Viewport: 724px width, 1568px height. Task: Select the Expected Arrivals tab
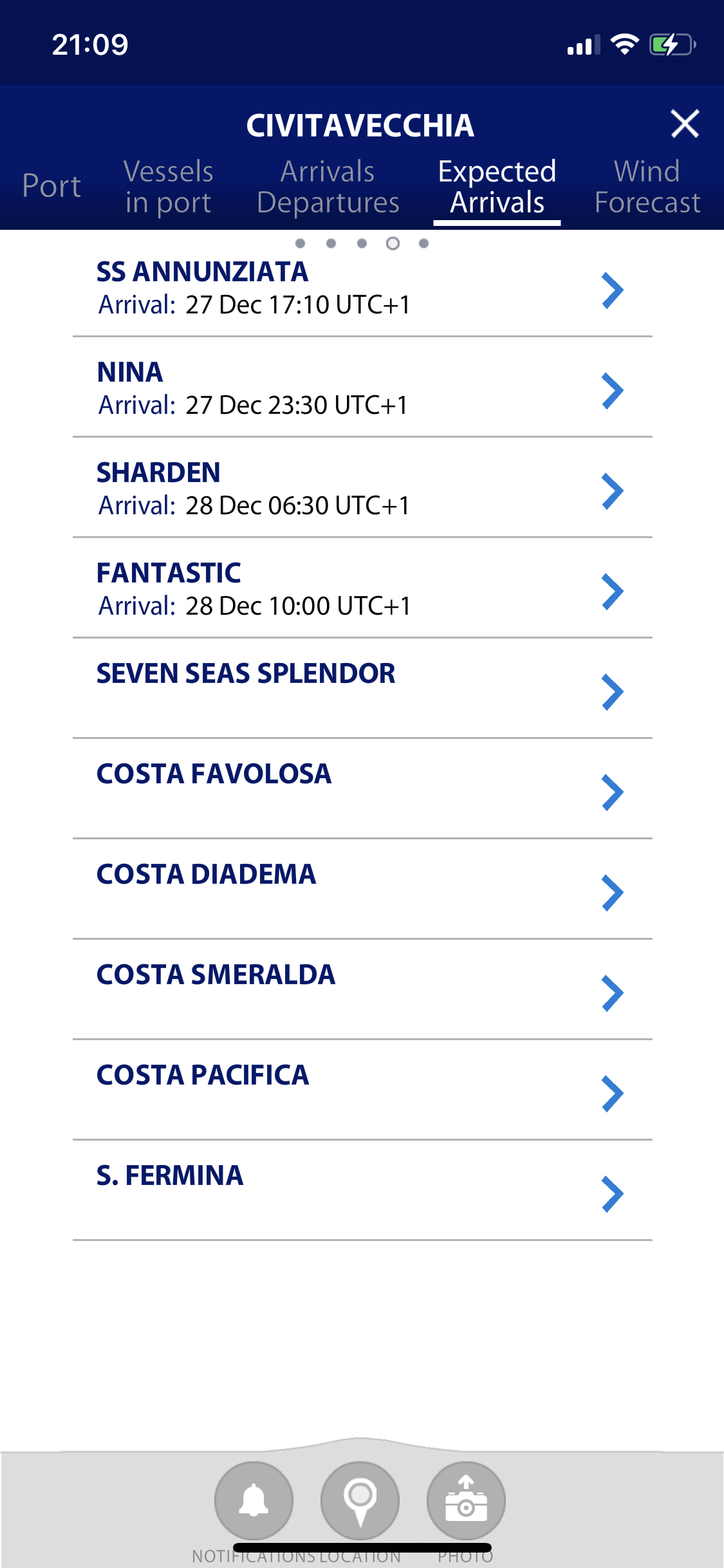[x=497, y=187]
